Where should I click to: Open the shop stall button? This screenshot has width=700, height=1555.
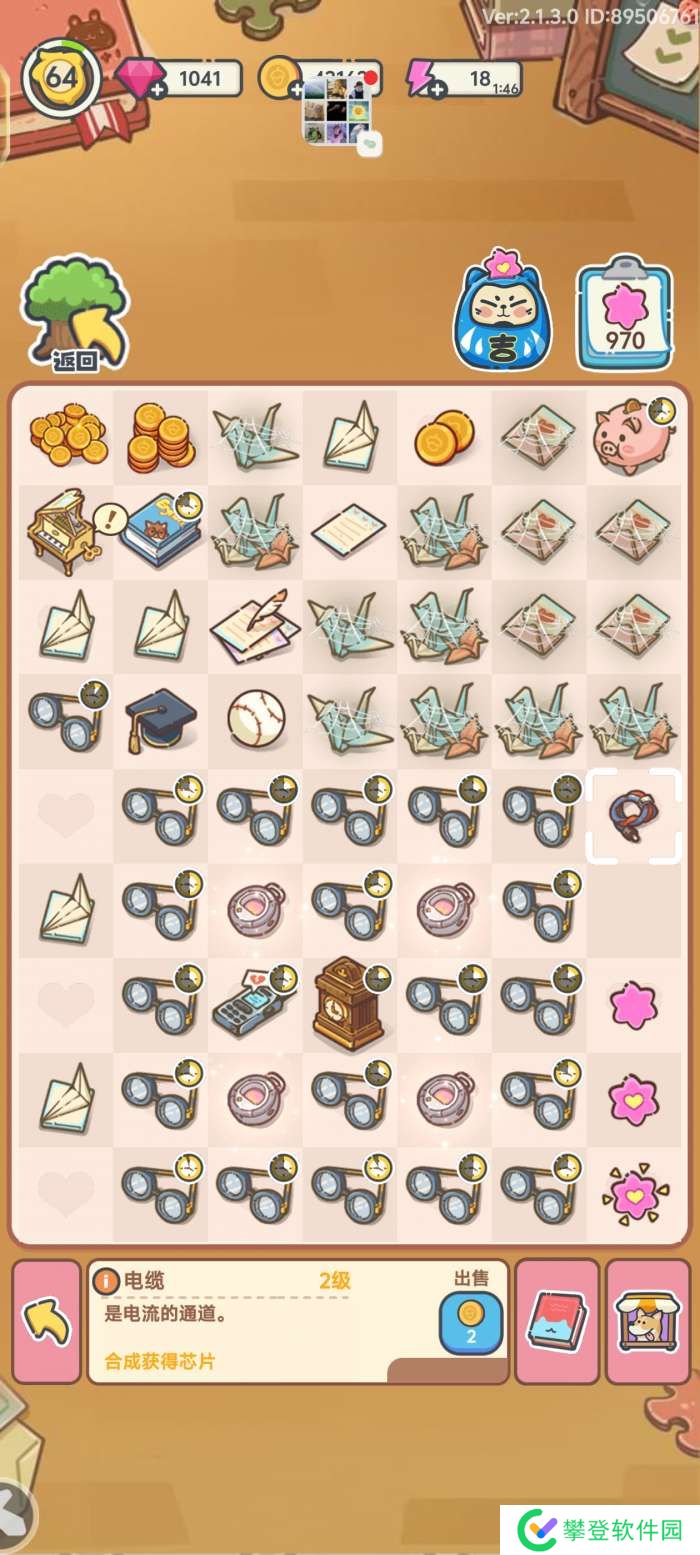647,1322
